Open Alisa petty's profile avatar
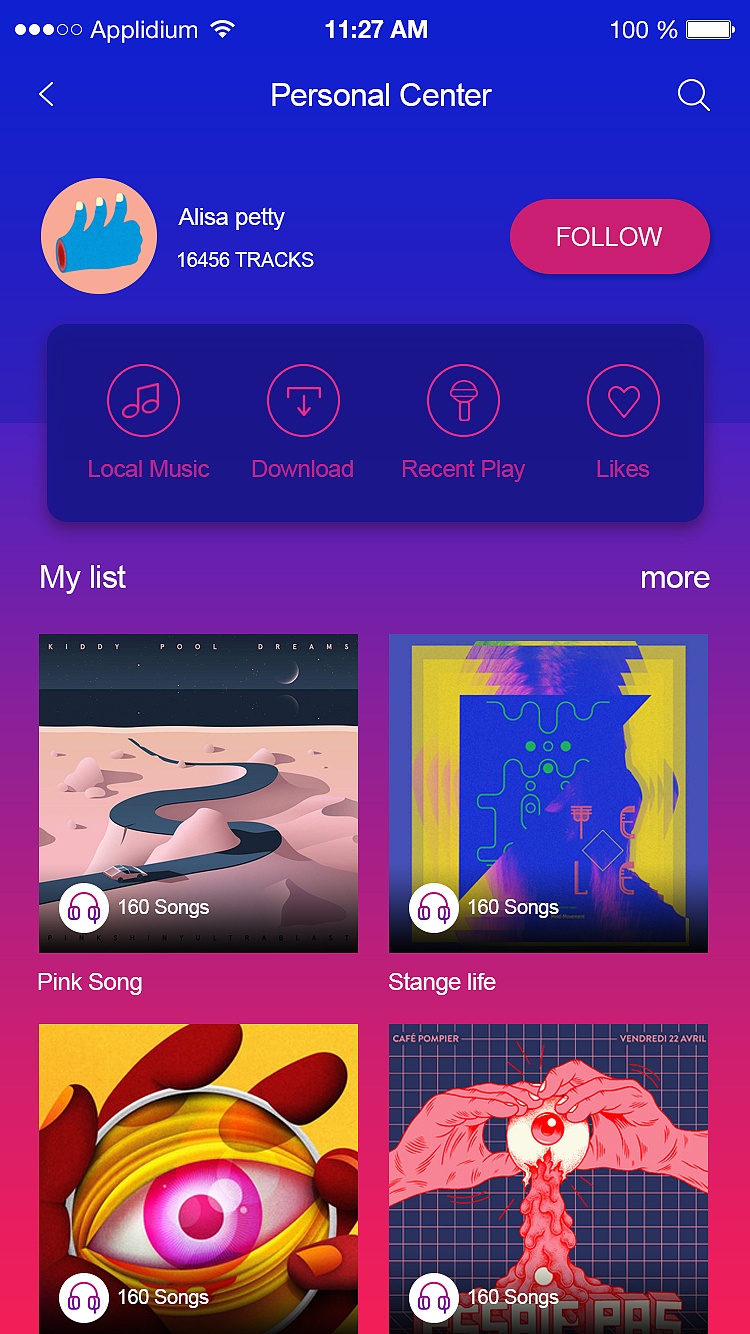Viewport: 750px width, 1334px height. 99,236
